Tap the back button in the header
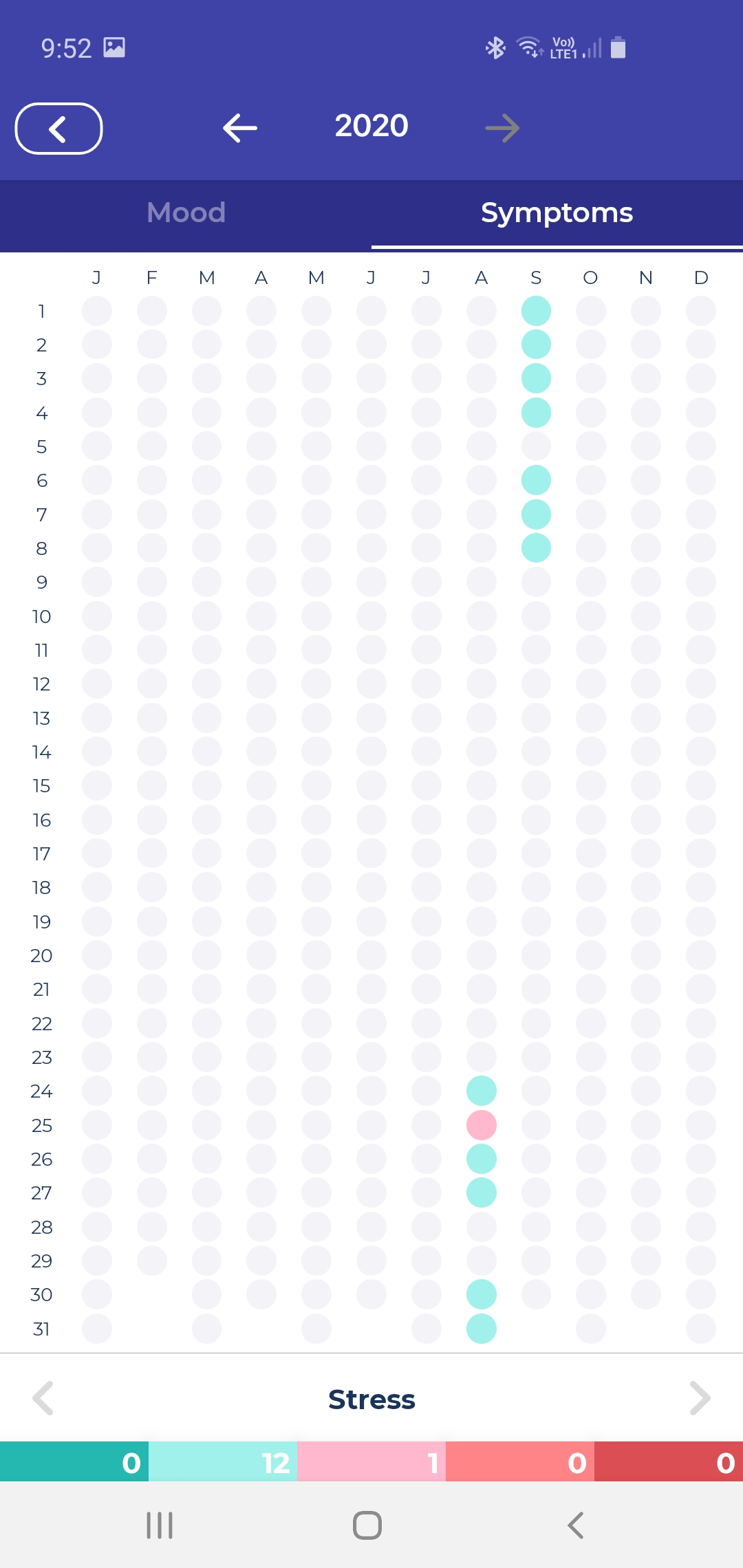This screenshot has width=743, height=1568. pyautogui.click(x=59, y=129)
